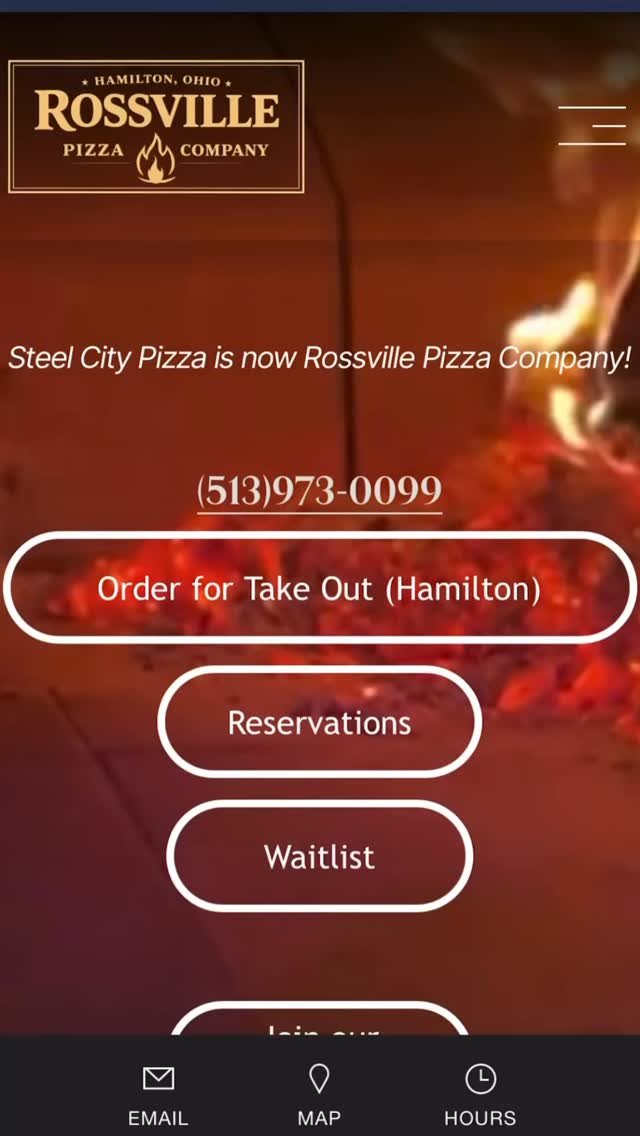
Task: View the Map location
Action: 319,1094
